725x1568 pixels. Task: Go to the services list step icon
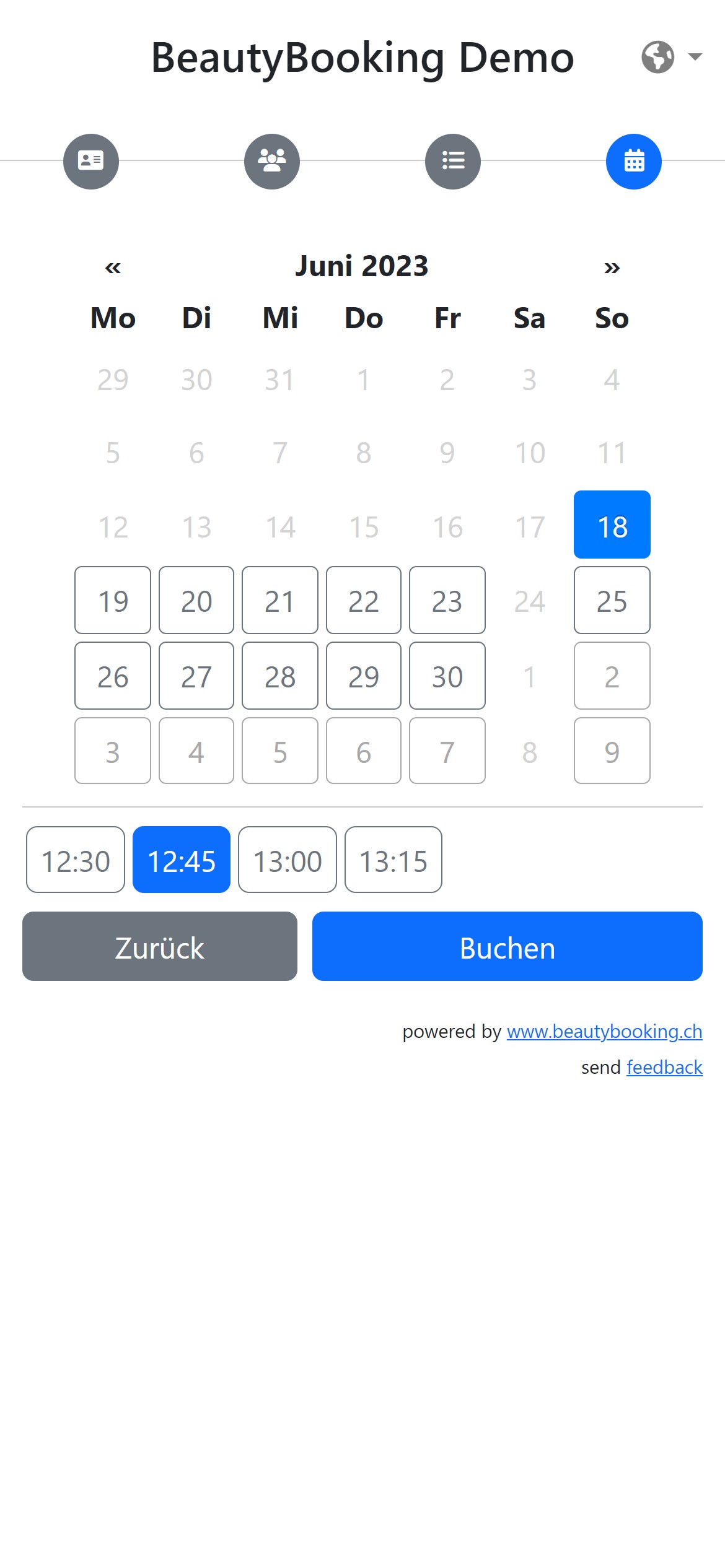[453, 162]
